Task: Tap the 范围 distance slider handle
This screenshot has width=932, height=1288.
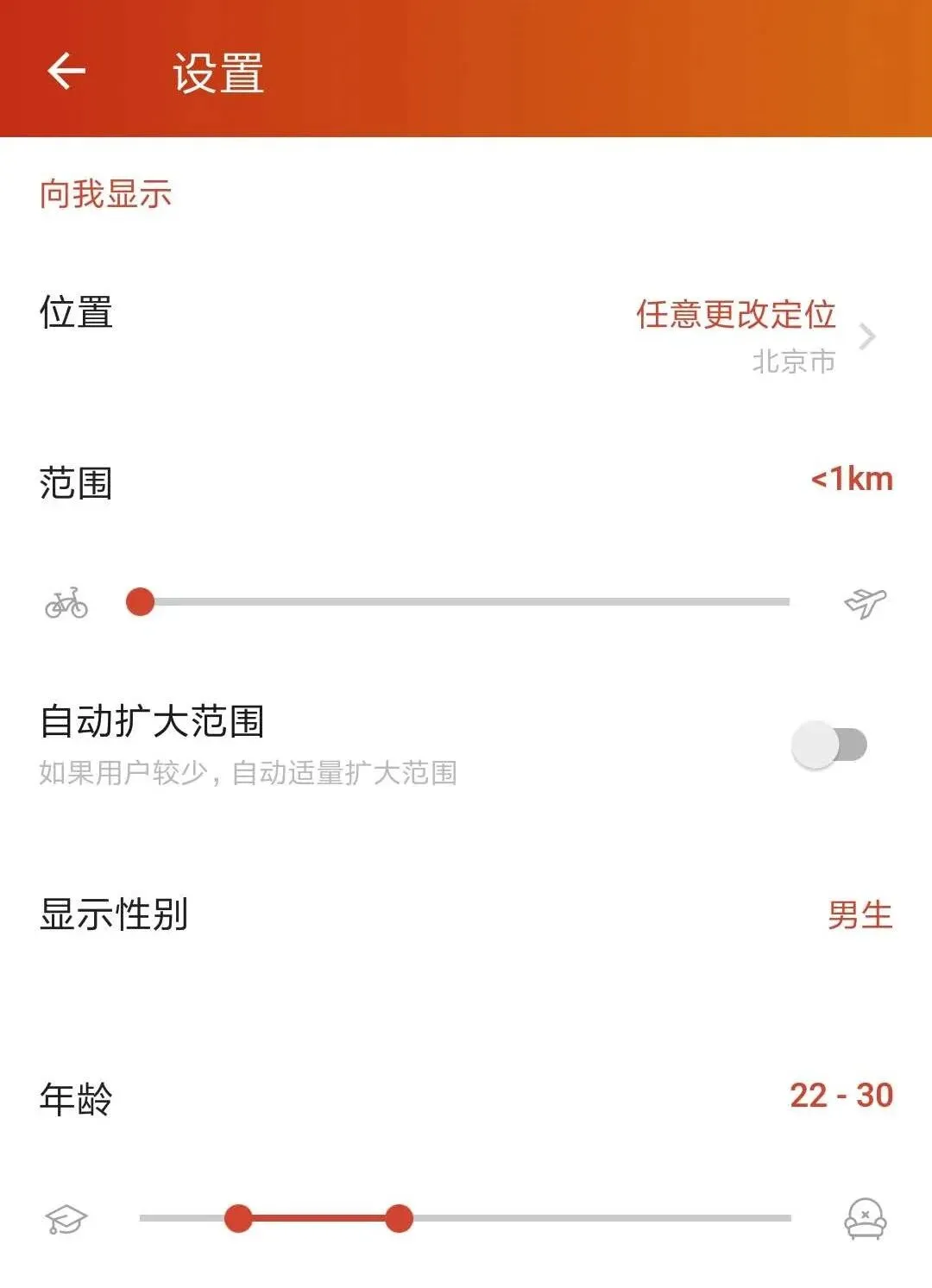Action: (140, 601)
